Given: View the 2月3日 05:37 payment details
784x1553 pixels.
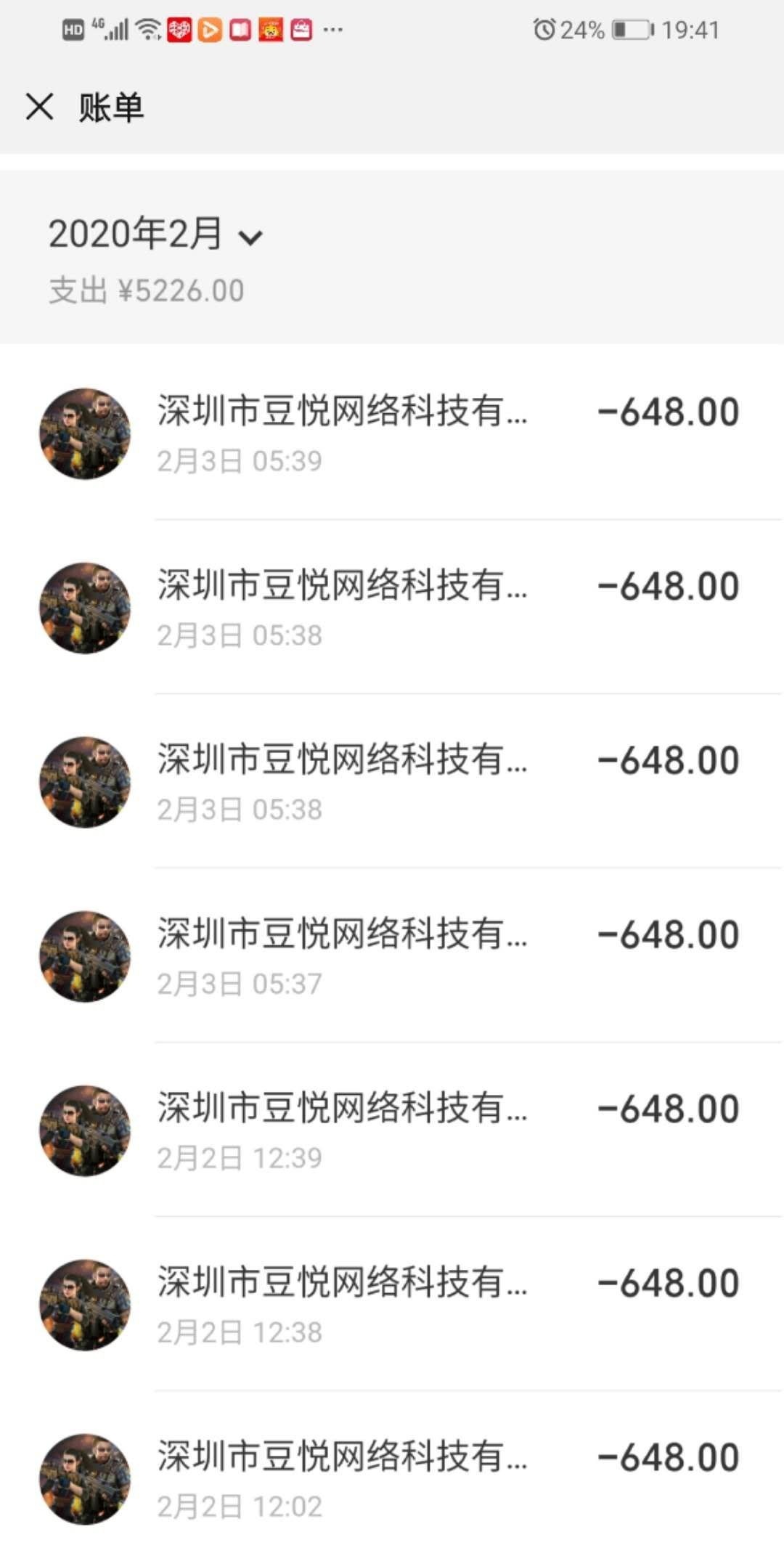Looking at the screenshot, I should click(392, 956).
